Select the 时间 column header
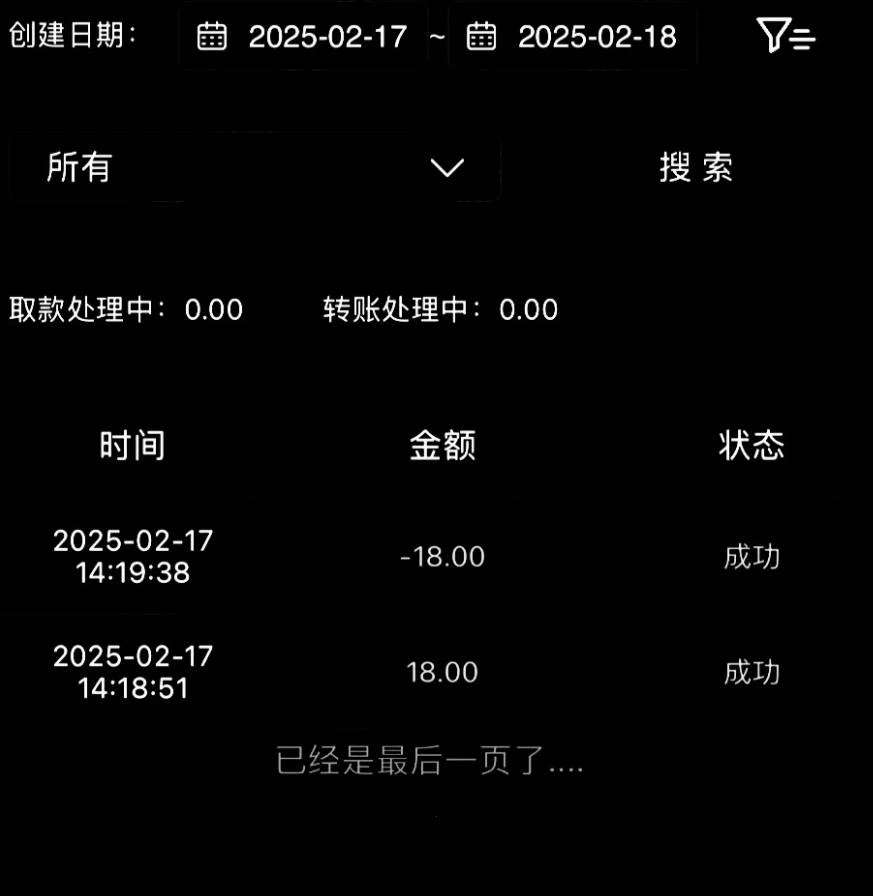 pos(131,445)
